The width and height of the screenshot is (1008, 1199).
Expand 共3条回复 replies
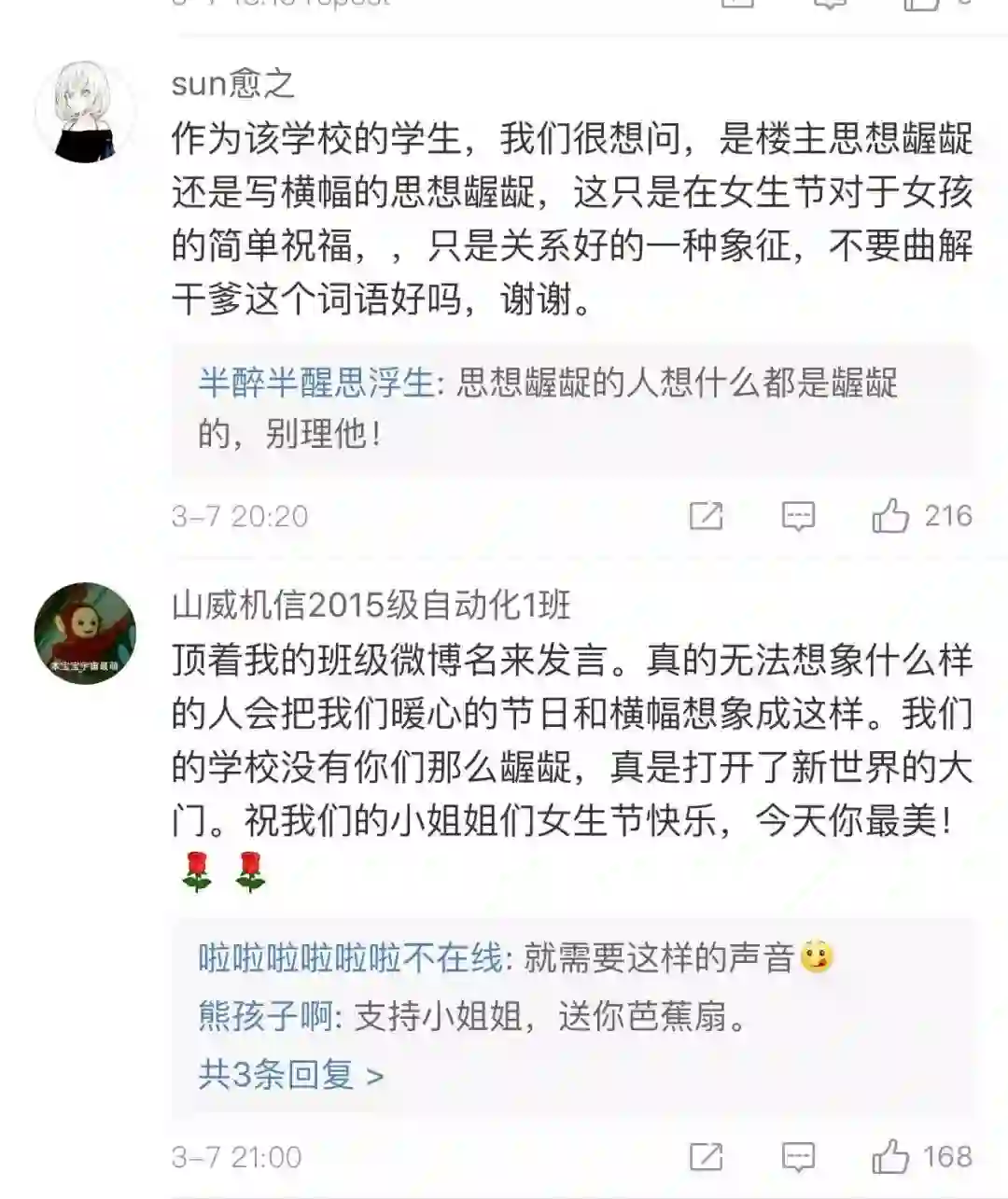(x=290, y=1075)
